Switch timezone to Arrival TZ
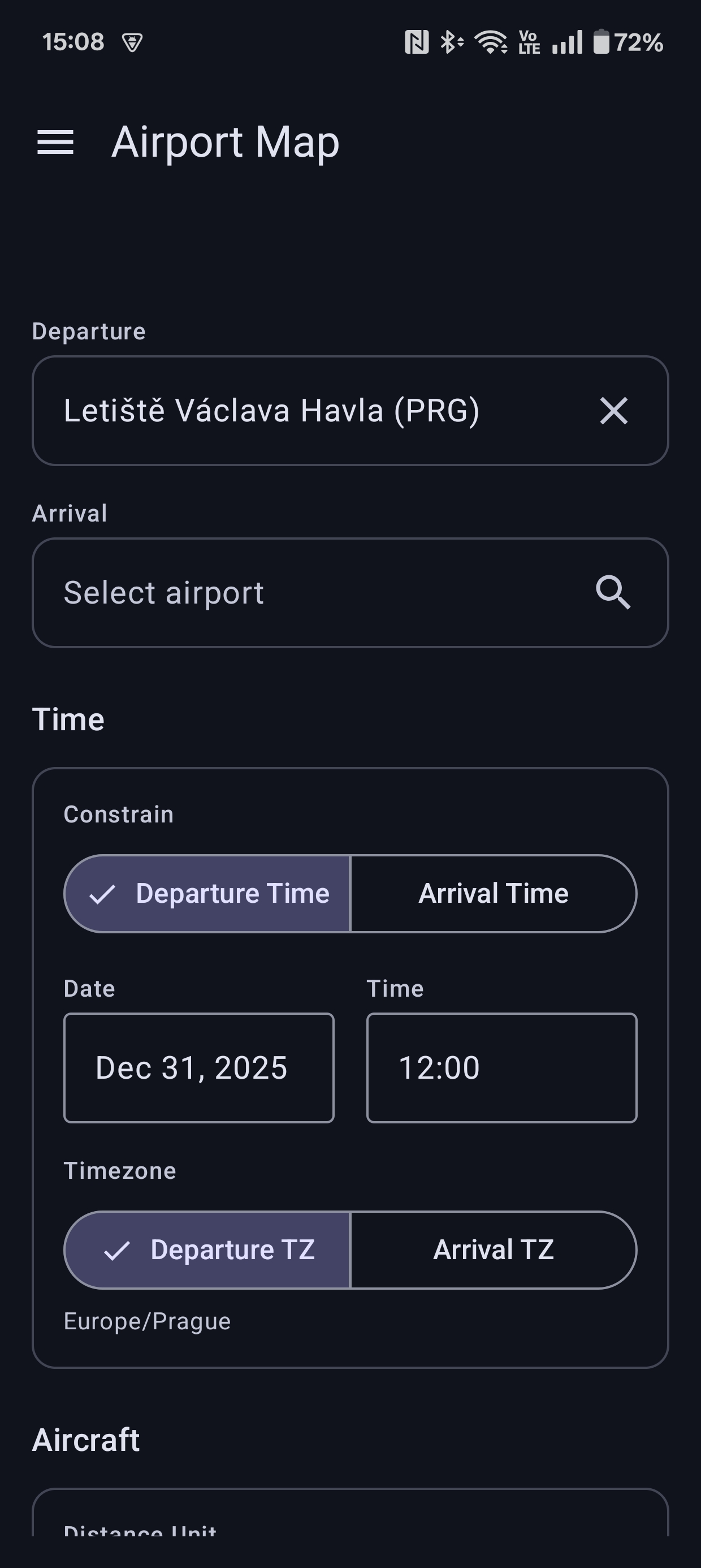The width and height of the screenshot is (701, 1568). pyautogui.click(x=493, y=1250)
